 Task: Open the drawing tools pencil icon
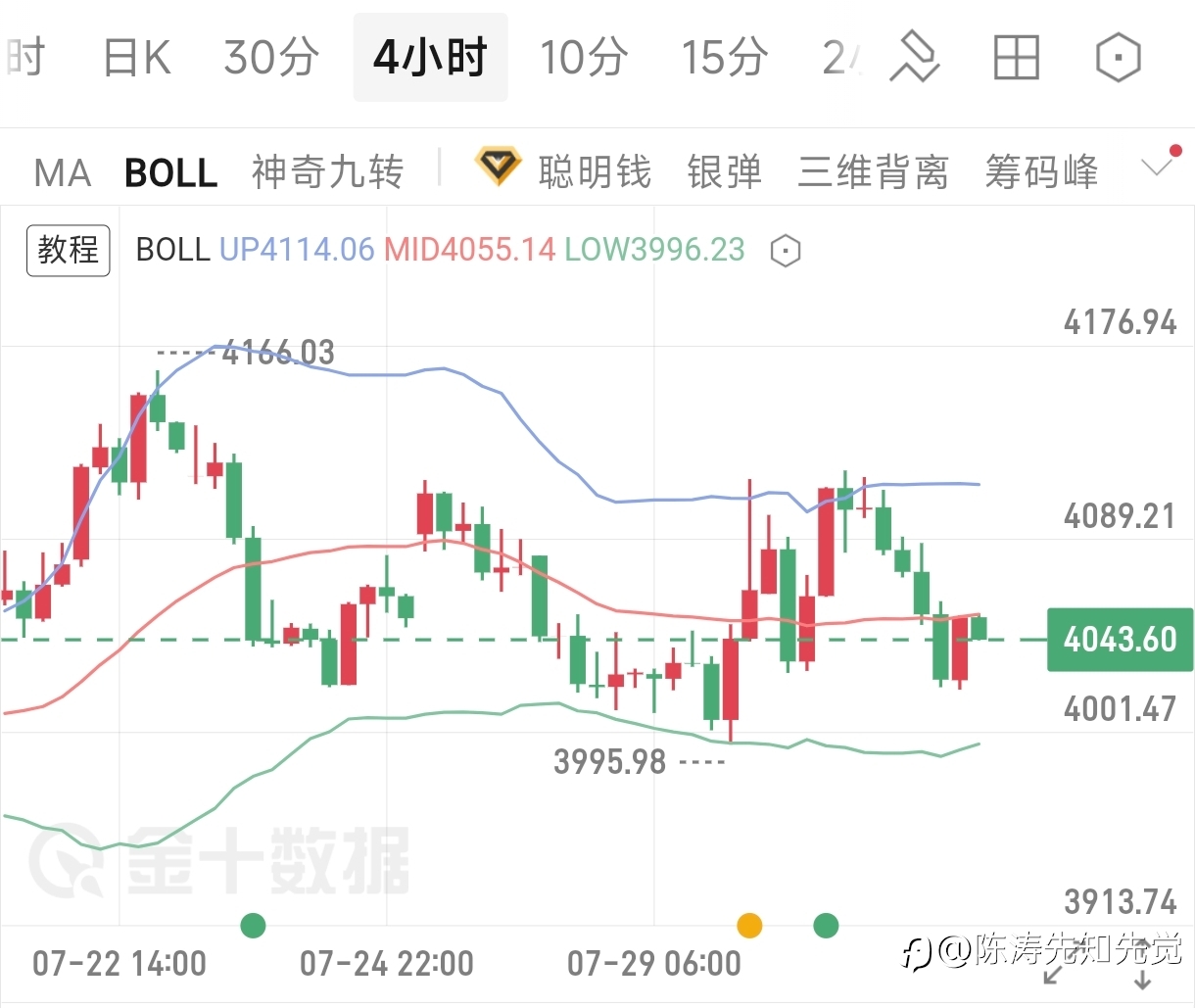coord(914,58)
